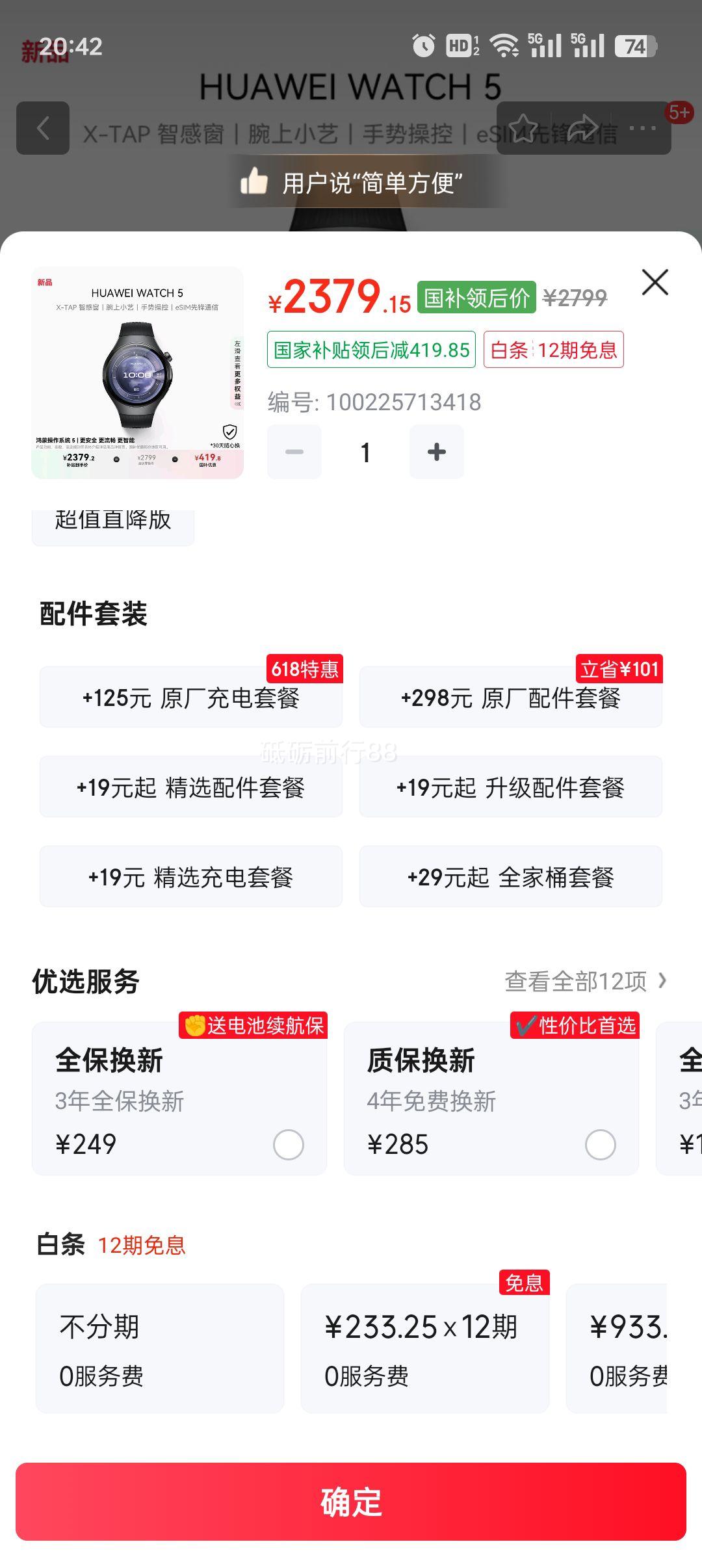Select 质保换新 ¥285 service
Viewport: 702px width, 1568px height.
599,1144
